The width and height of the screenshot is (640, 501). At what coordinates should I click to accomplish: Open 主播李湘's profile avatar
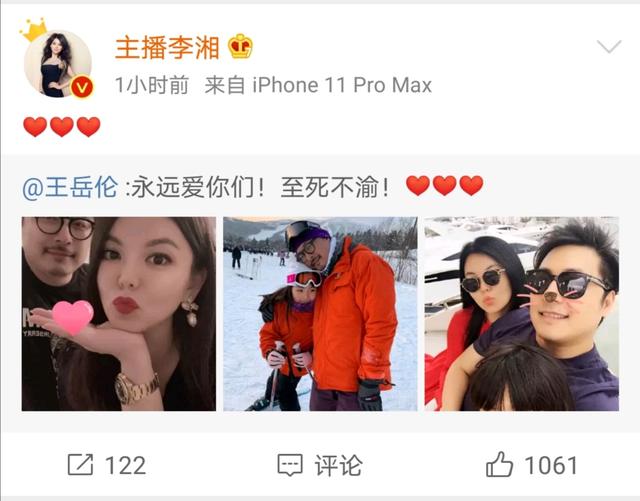click(56, 62)
